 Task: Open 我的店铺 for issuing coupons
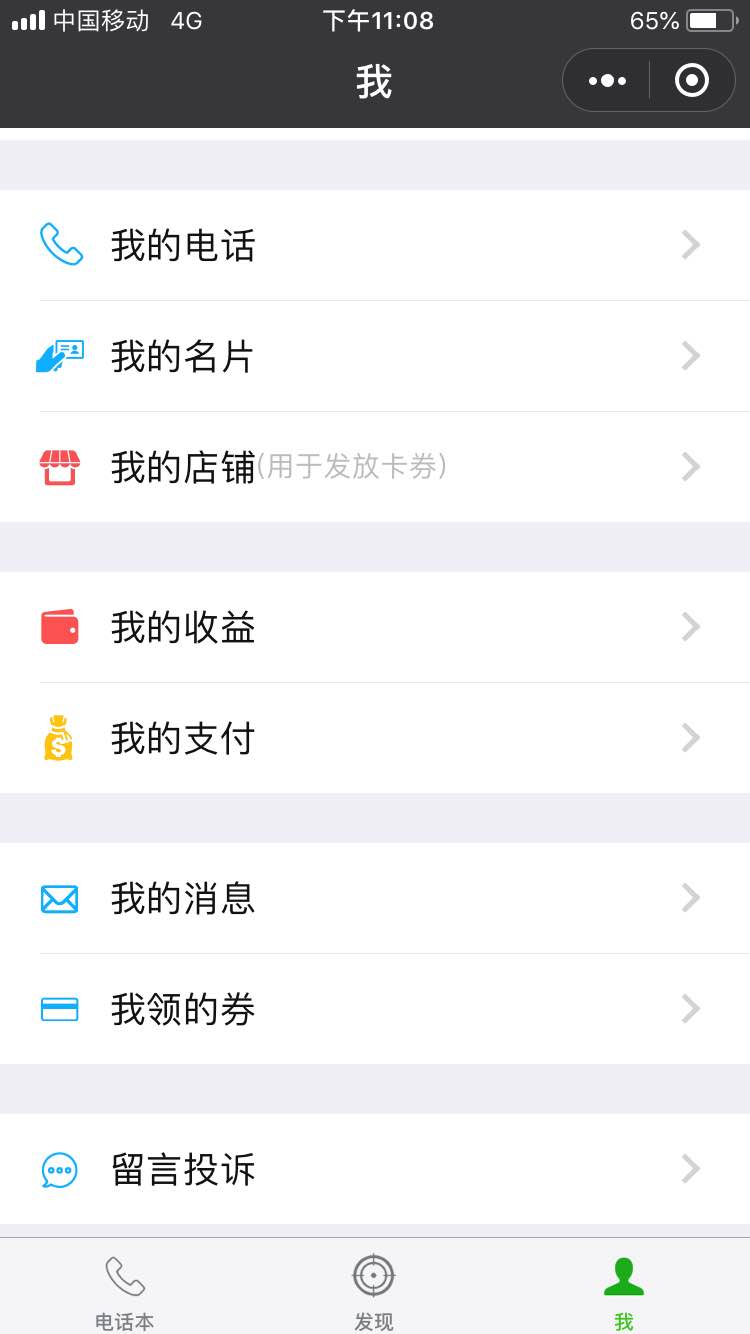tap(375, 467)
